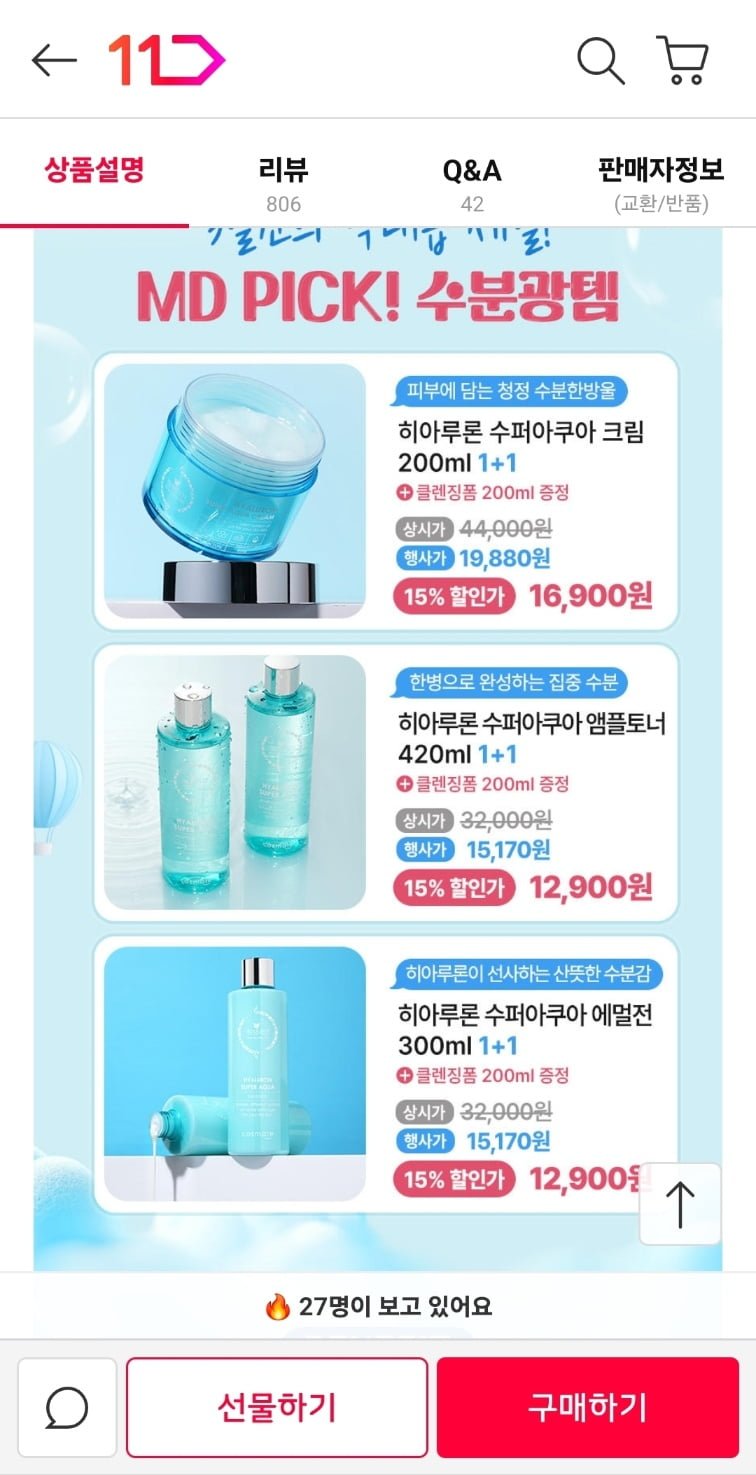Open the search icon
756x1475 pixels.
600,61
